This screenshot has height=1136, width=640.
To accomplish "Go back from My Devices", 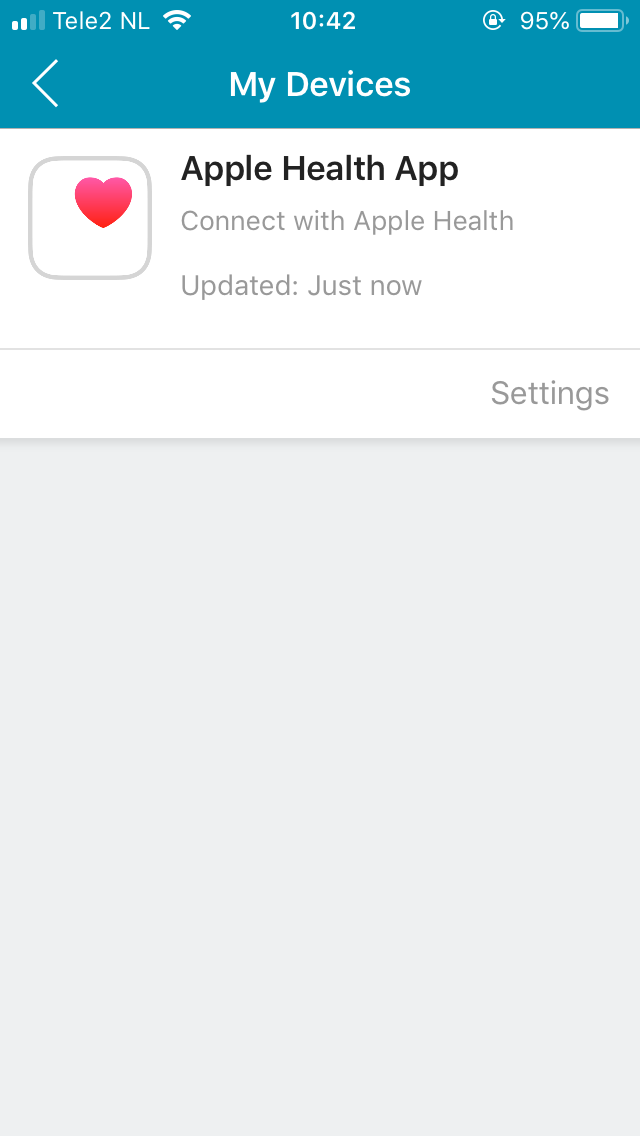I will coord(46,84).
